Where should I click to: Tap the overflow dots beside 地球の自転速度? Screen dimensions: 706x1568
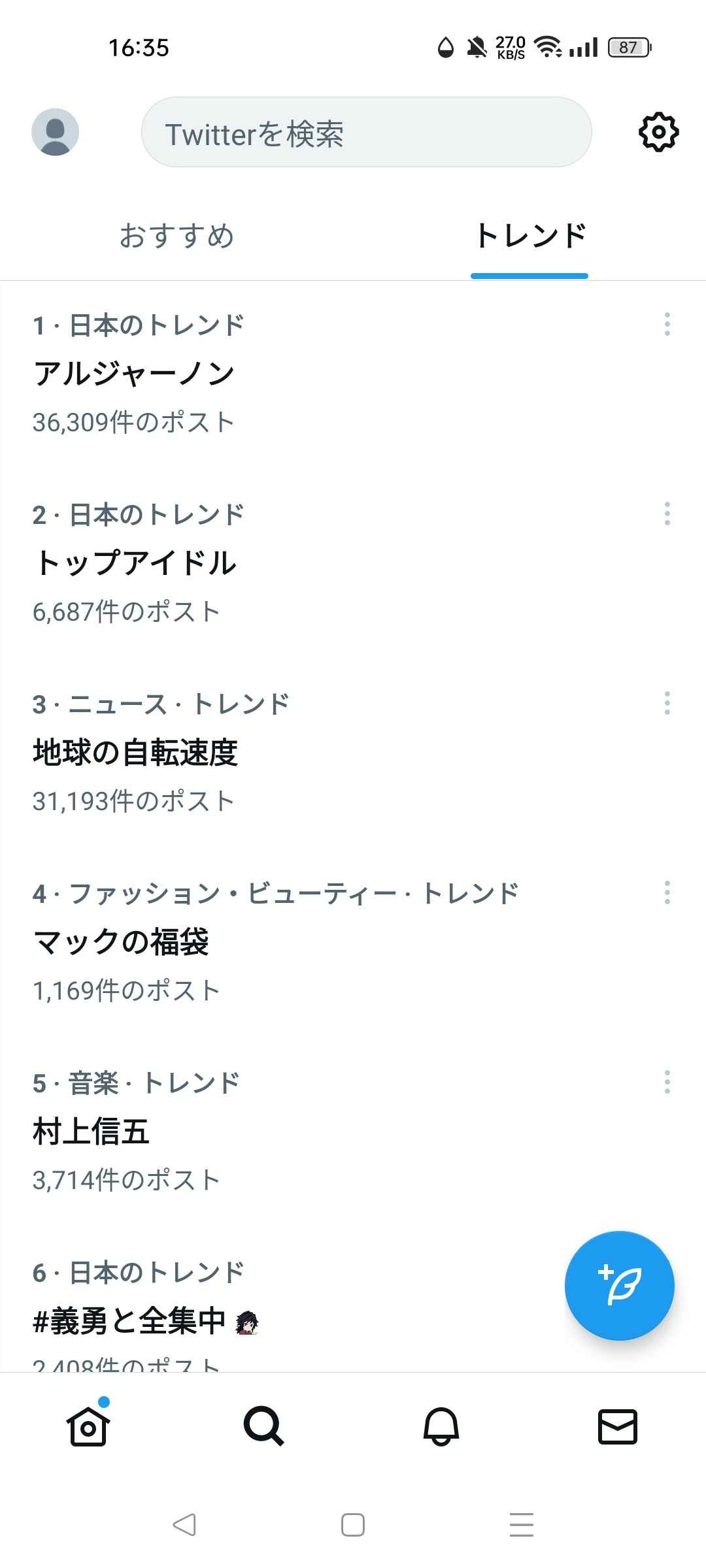tap(667, 704)
